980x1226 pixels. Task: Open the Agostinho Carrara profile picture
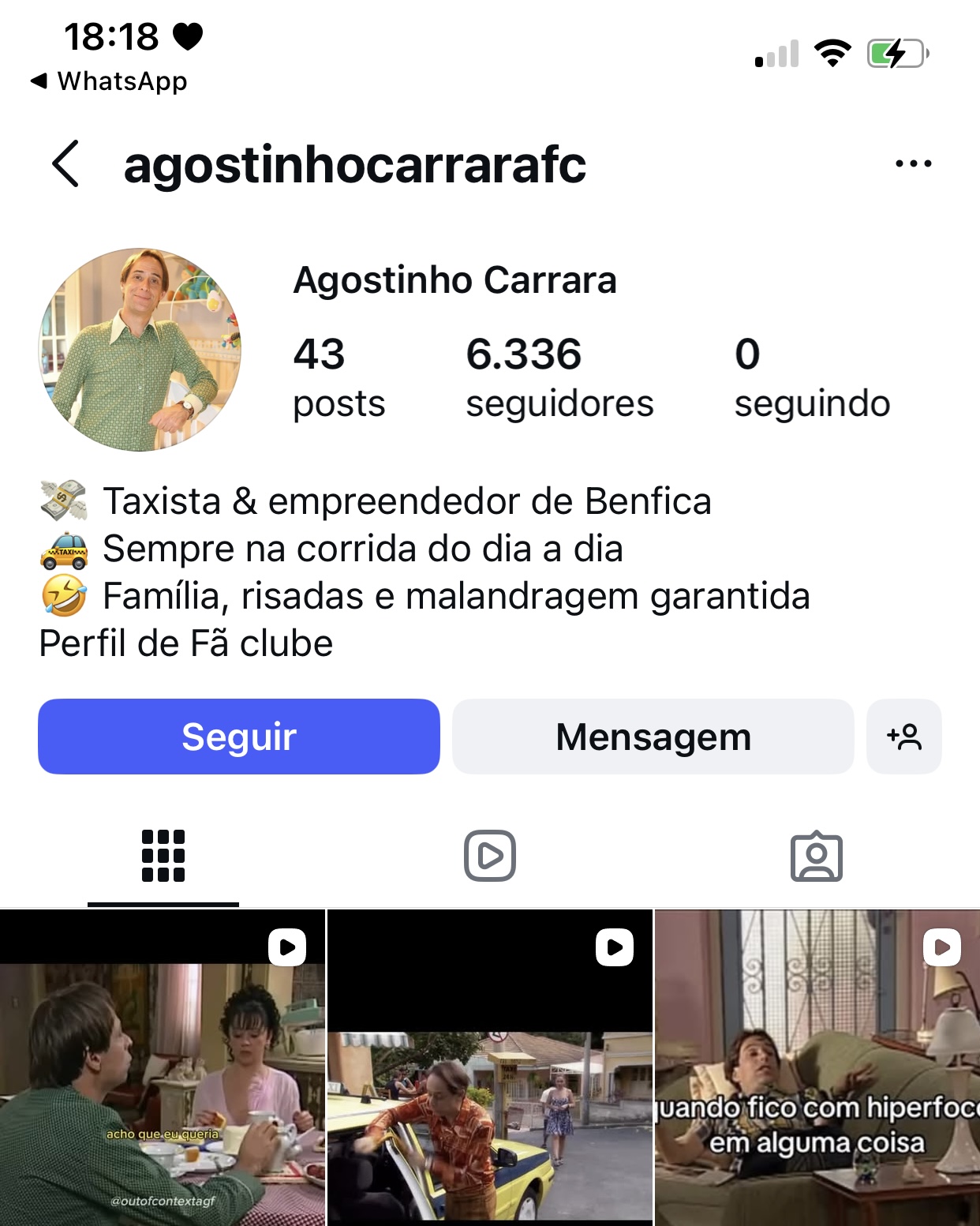[140, 350]
